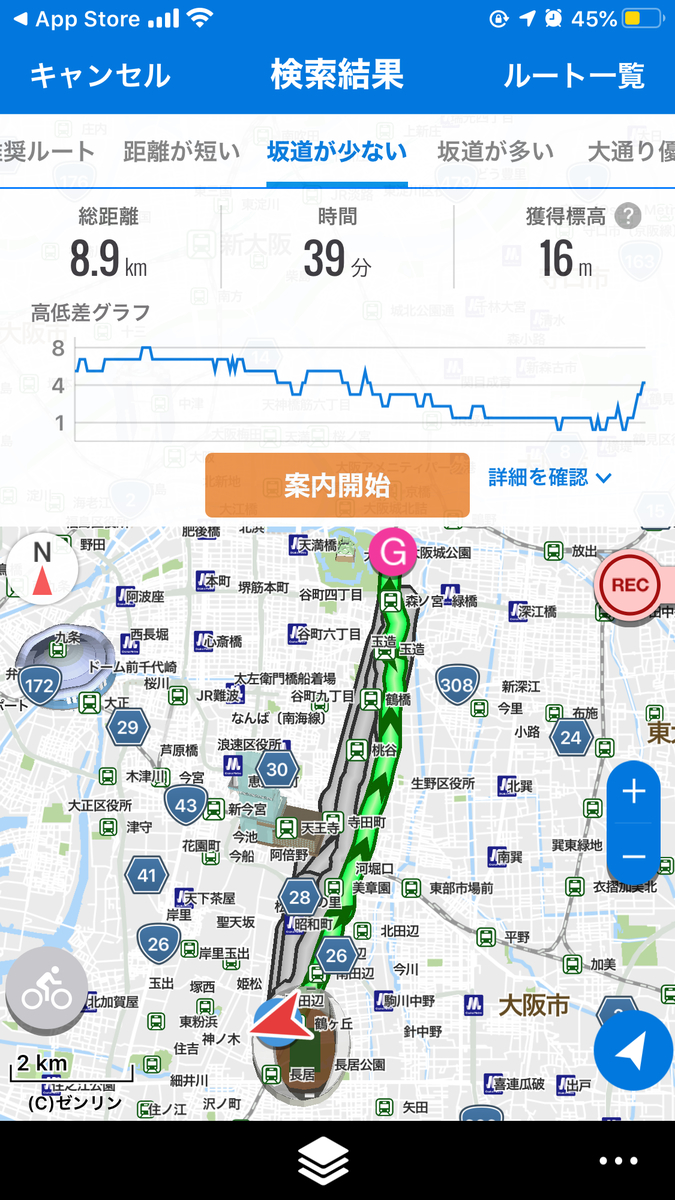Open the map layers menu

click(323, 1161)
